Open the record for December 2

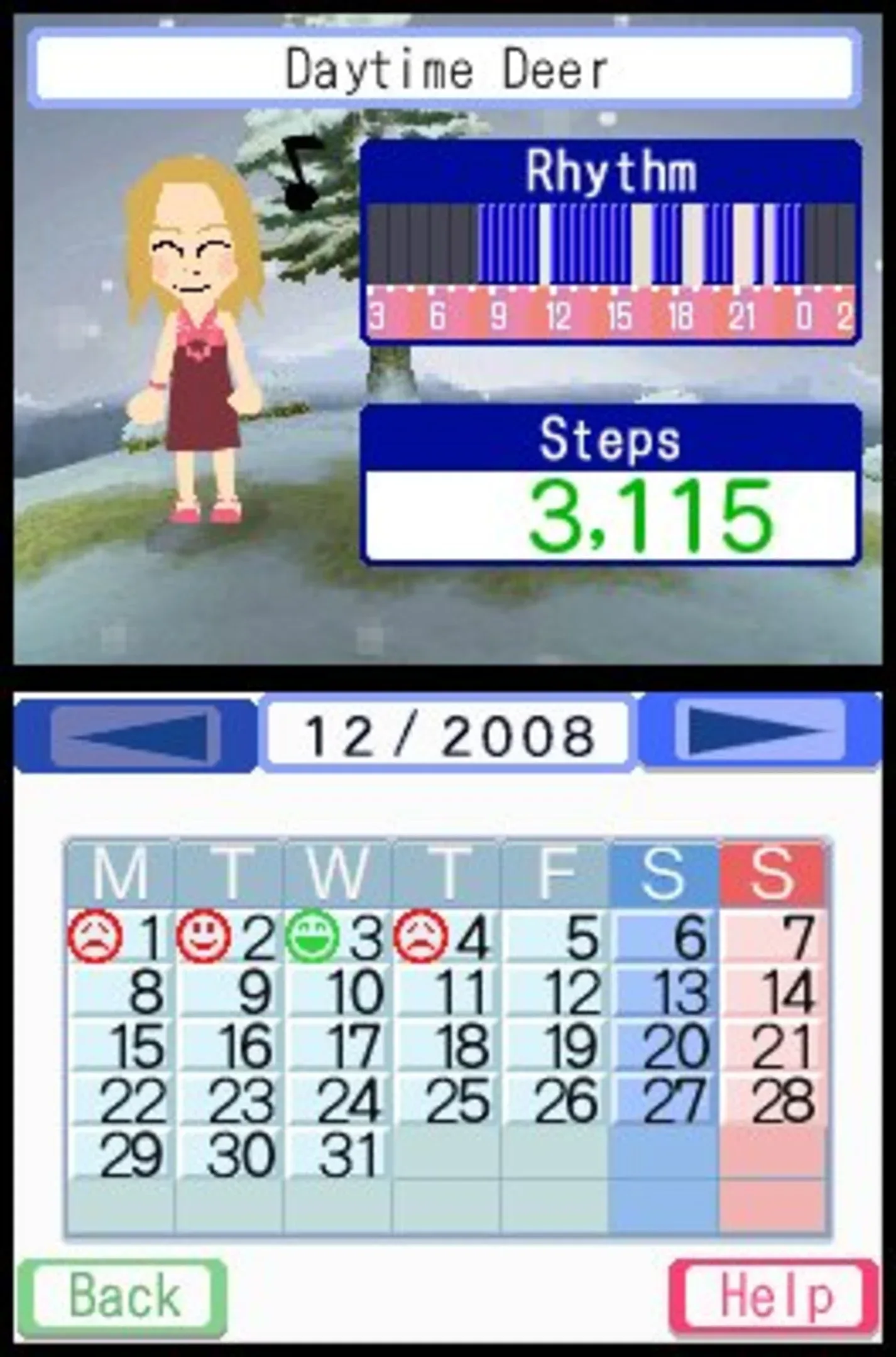[228, 937]
